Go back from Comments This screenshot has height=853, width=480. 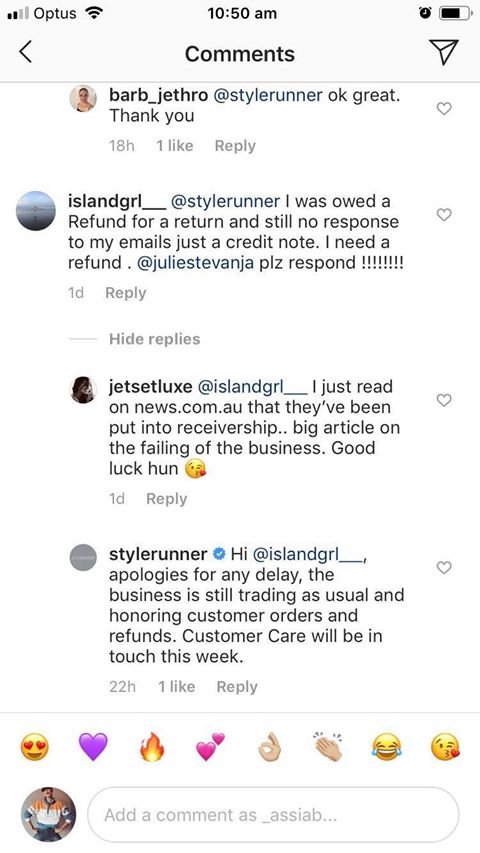[26, 53]
